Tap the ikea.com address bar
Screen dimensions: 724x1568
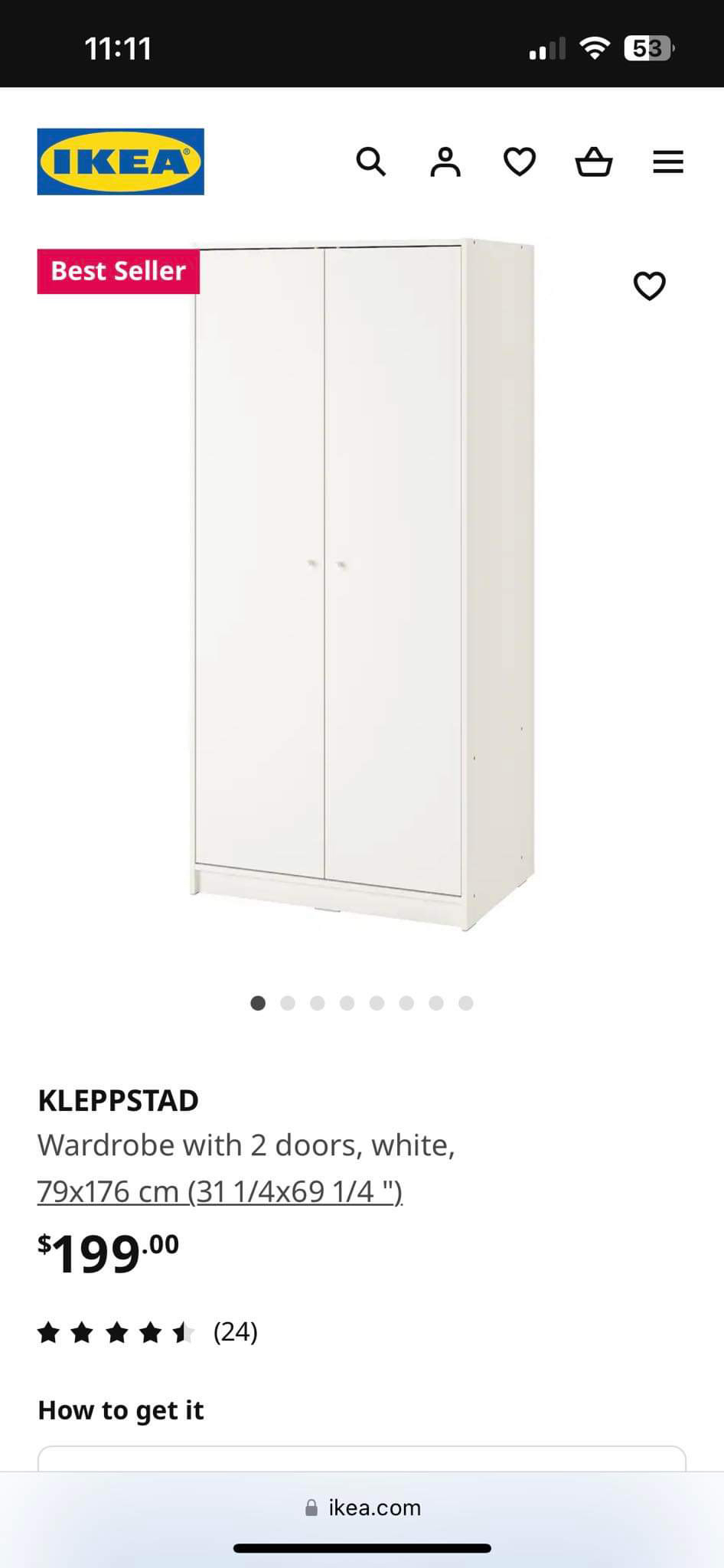point(363,1508)
